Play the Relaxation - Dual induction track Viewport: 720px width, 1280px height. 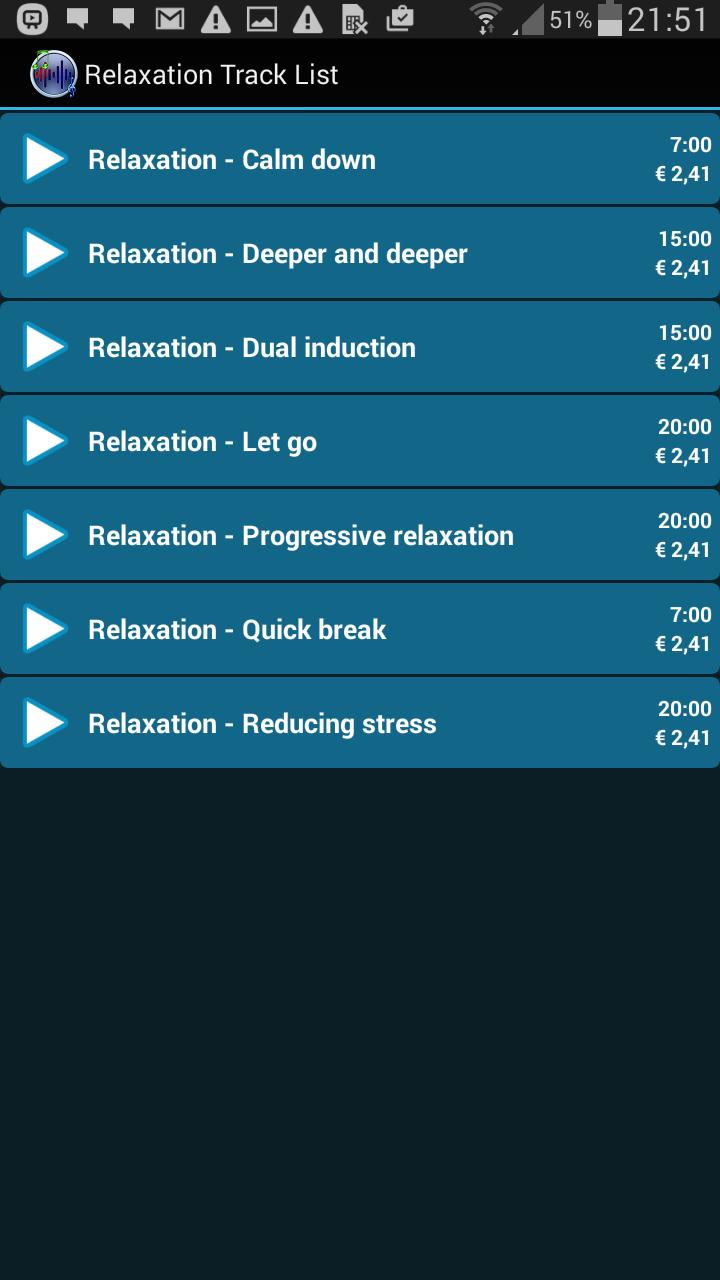pyautogui.click(x=45, y=346)
